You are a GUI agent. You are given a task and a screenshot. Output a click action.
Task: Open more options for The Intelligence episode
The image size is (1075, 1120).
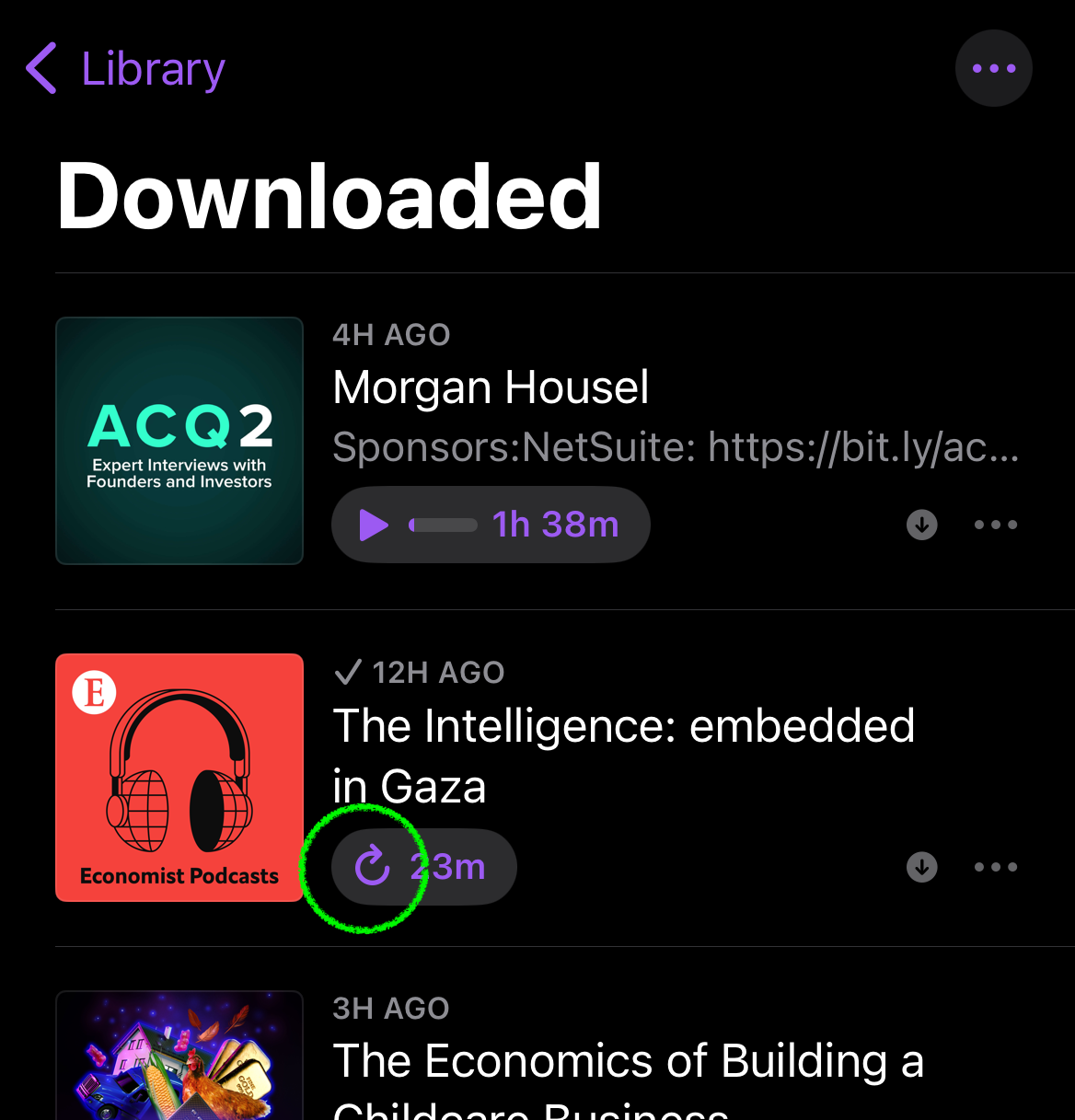[x=996, y=867]
